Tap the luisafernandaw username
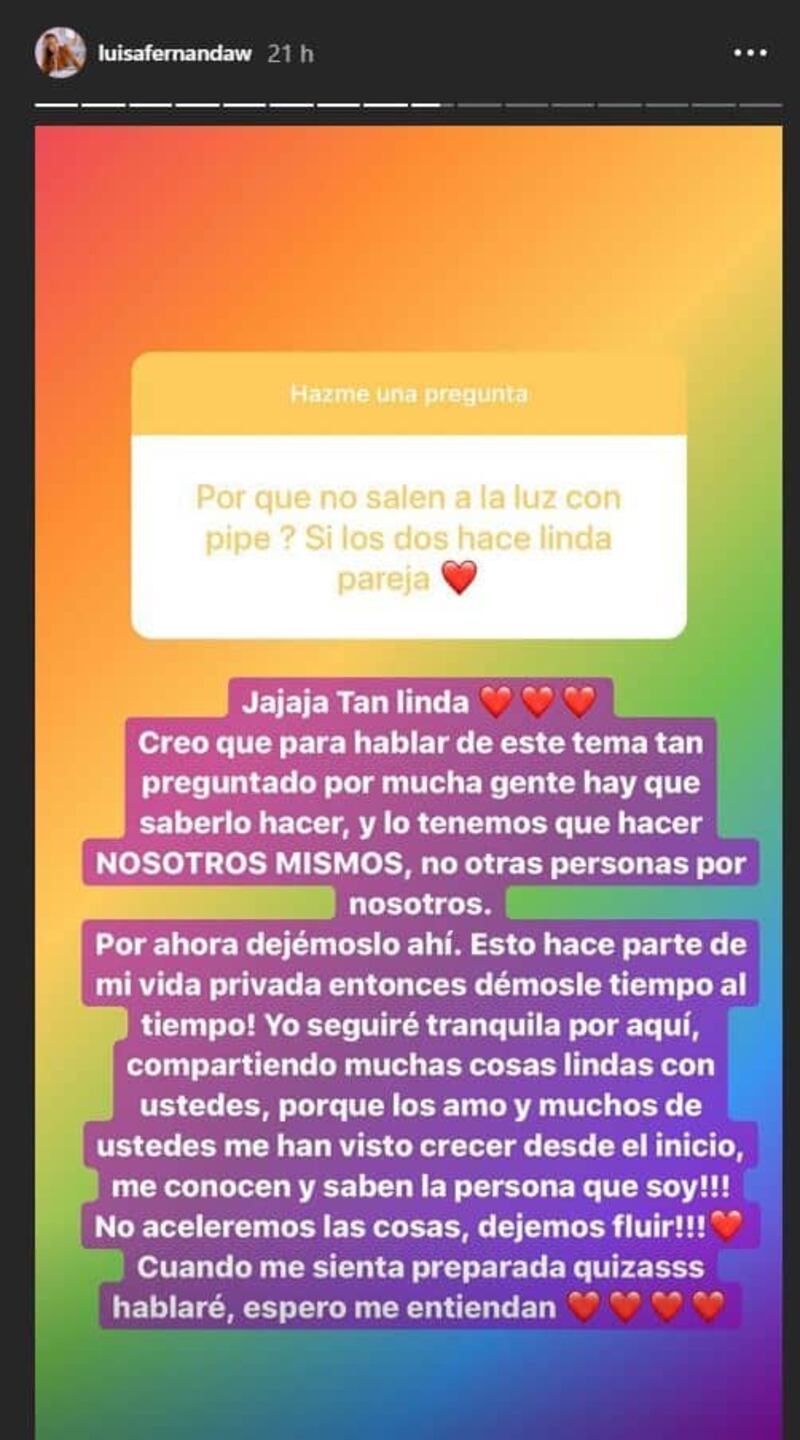Image resolution: width=800 pixels, height=1440 pixels. (175, 54)
